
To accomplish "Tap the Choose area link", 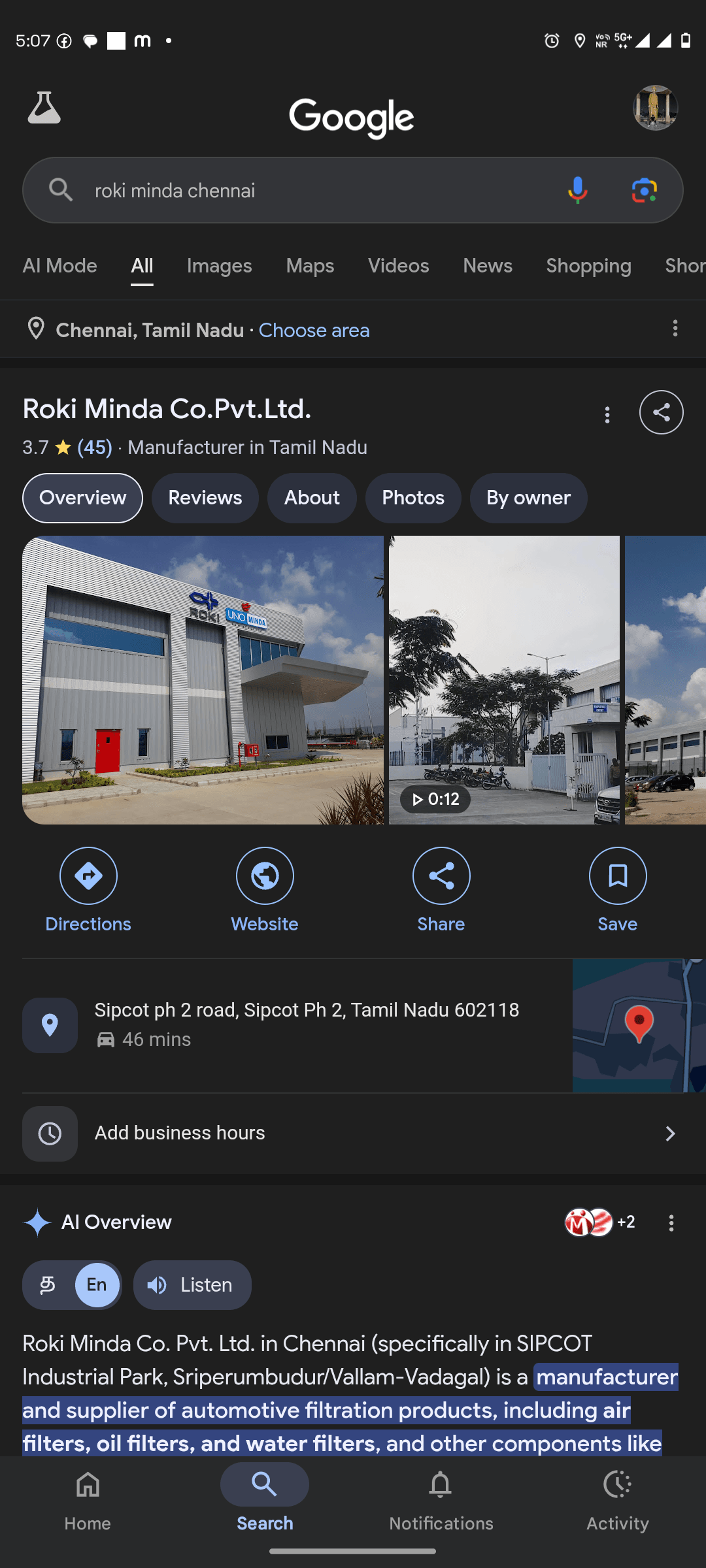I will point(314,331).
